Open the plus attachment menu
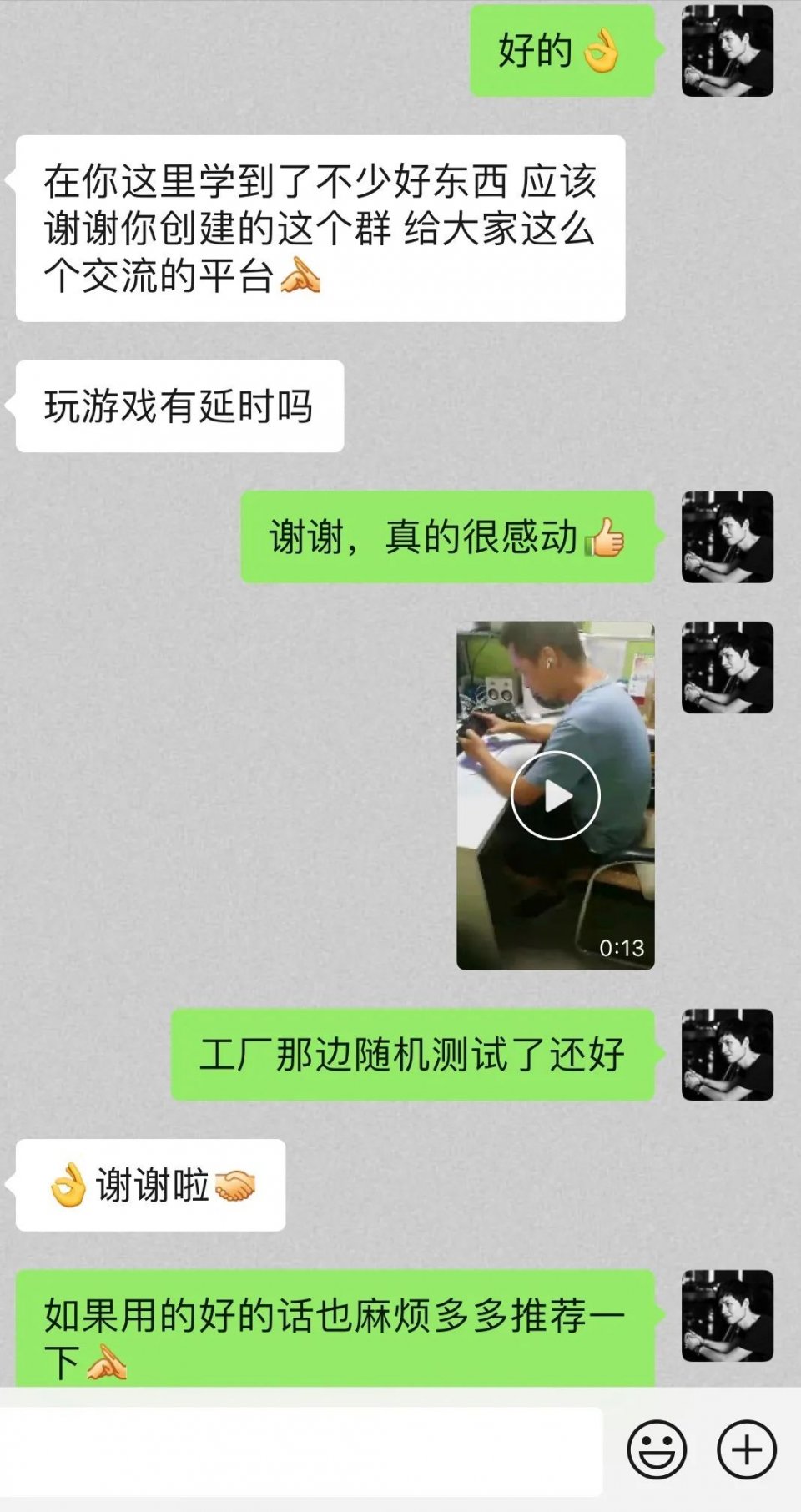This screenshot has width=801, height=1512. pyautogui.click(x=746, y=1449)
